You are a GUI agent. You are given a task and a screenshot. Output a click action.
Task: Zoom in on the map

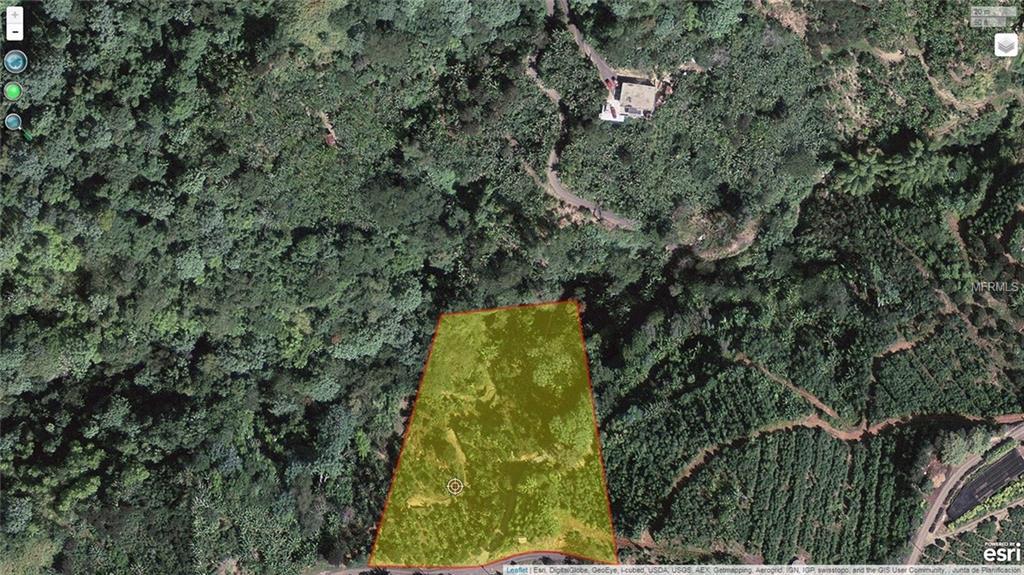pos(14,15)
